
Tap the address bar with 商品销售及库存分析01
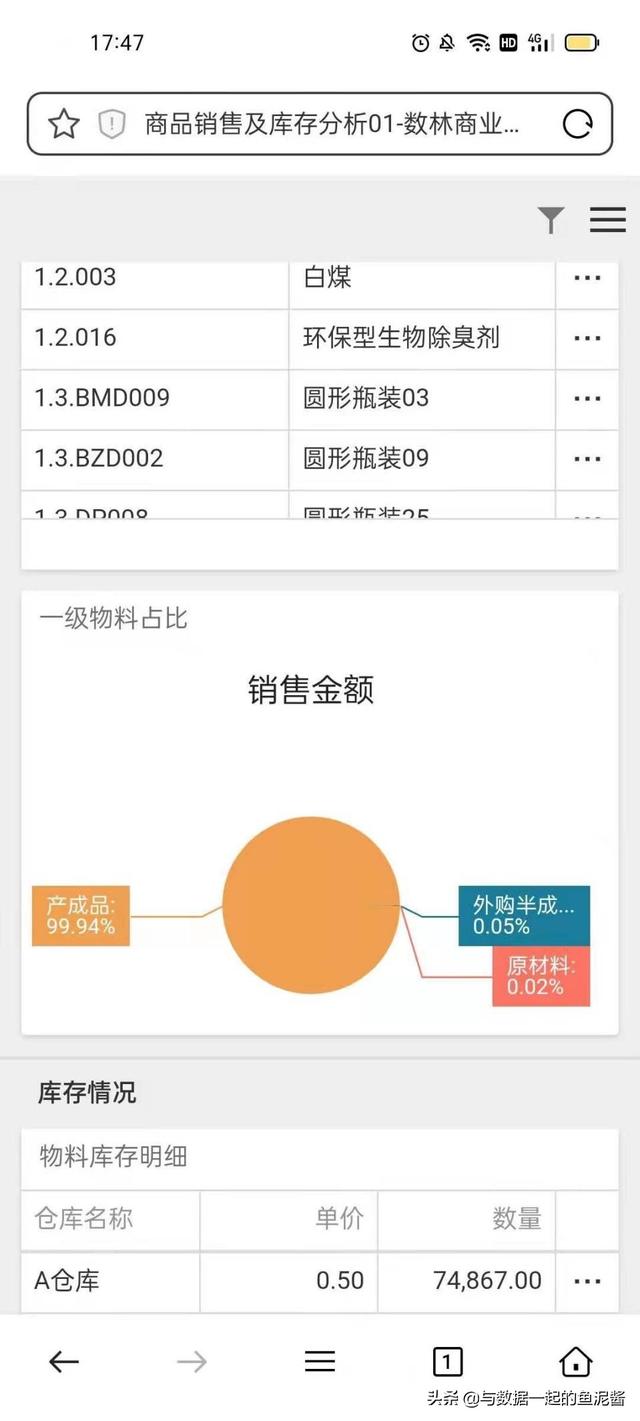tap(330, 124)
